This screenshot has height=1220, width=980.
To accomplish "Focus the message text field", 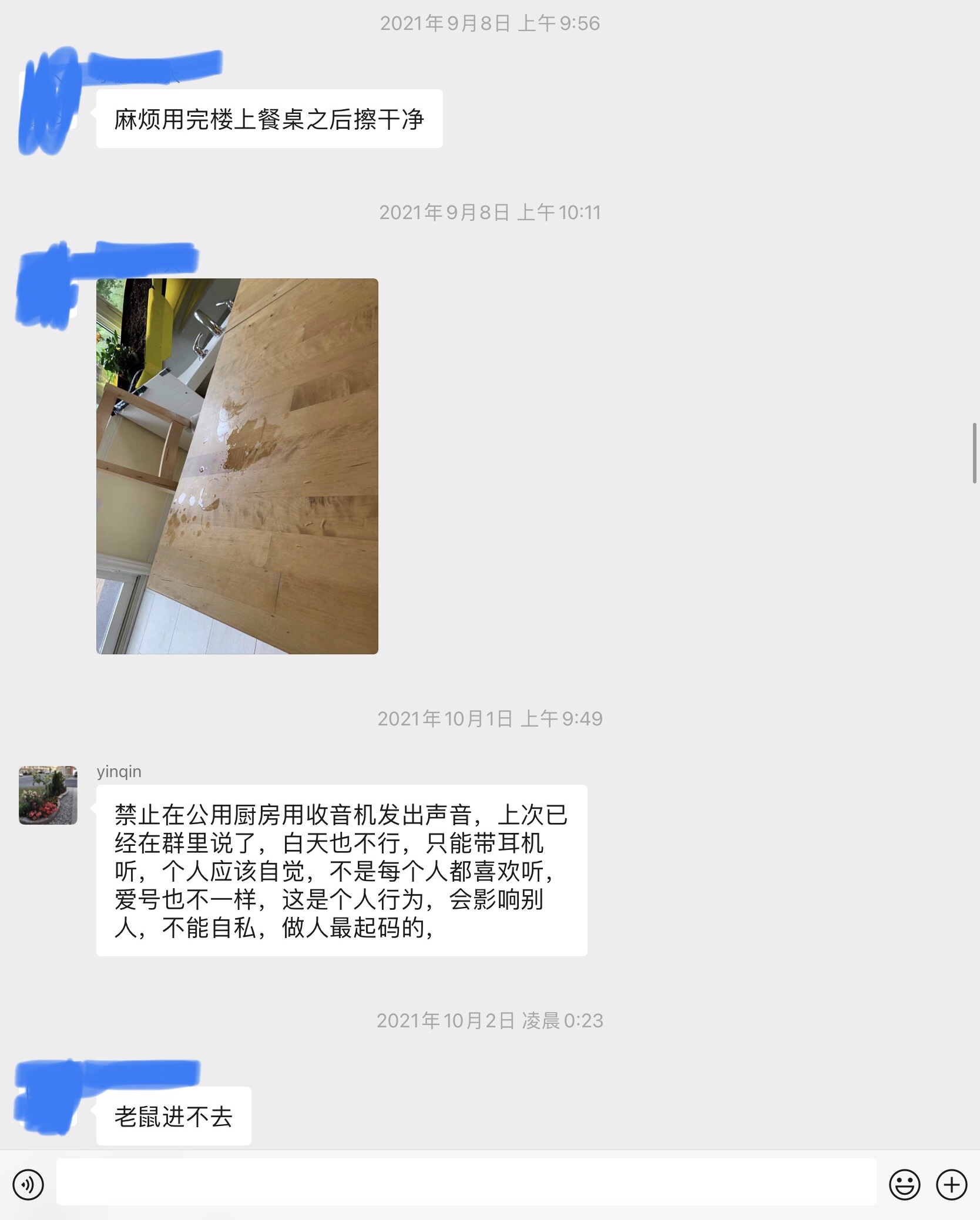I will [x=466, y=1182].
